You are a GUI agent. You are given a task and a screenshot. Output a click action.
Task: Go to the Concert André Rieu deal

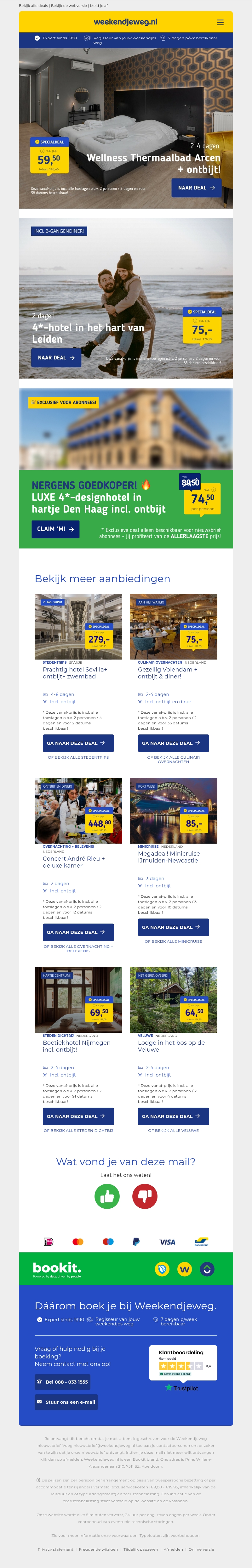click(78, 932)
